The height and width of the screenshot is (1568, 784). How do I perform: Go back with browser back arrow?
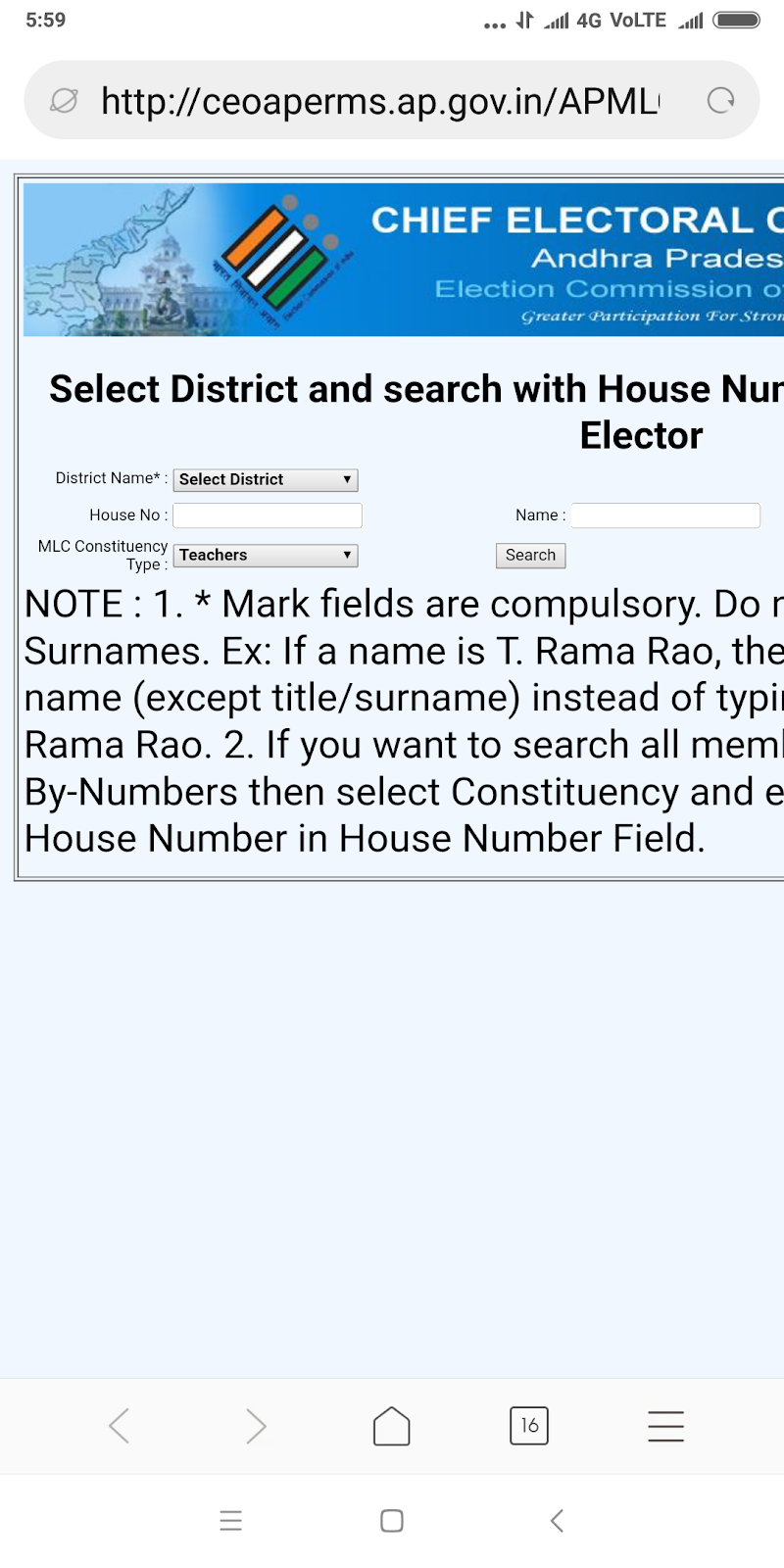[x=119, y=1426]
